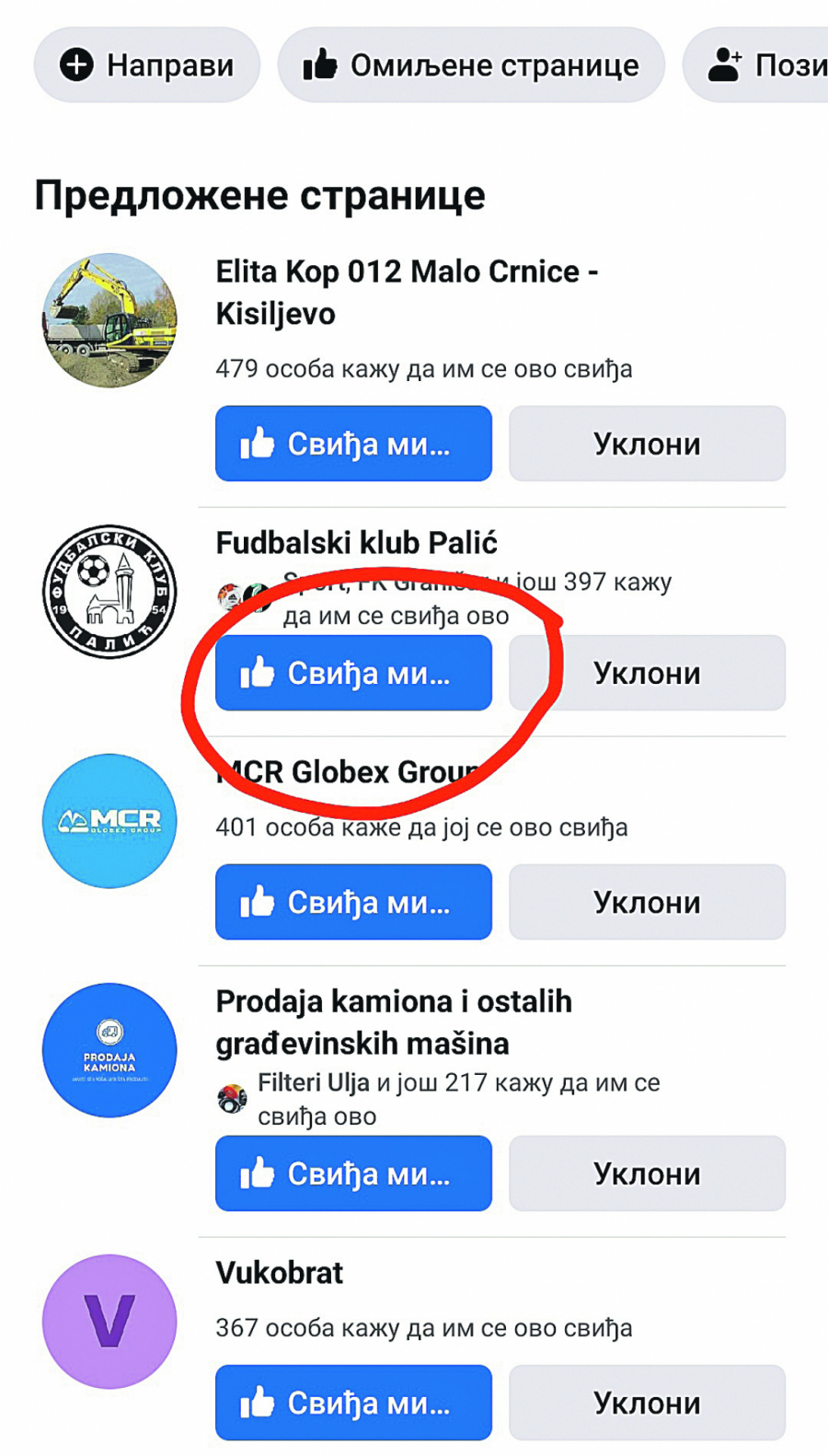Viewport: 828px width, 1456px height.
Task: Open Elita Kop 012 Malo Crnice page title
Action: coord(406,292)
